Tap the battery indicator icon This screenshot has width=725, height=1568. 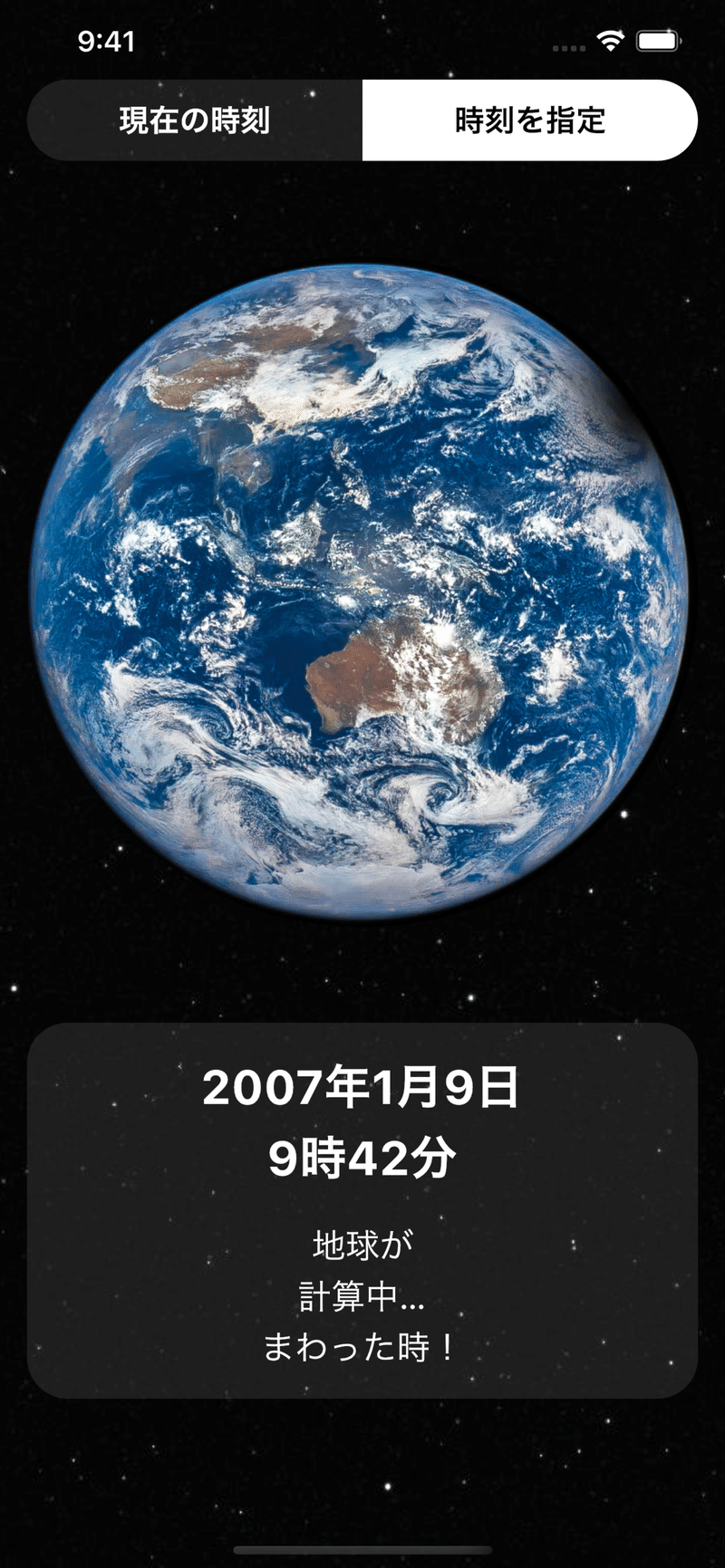click(x=659, y=40)
